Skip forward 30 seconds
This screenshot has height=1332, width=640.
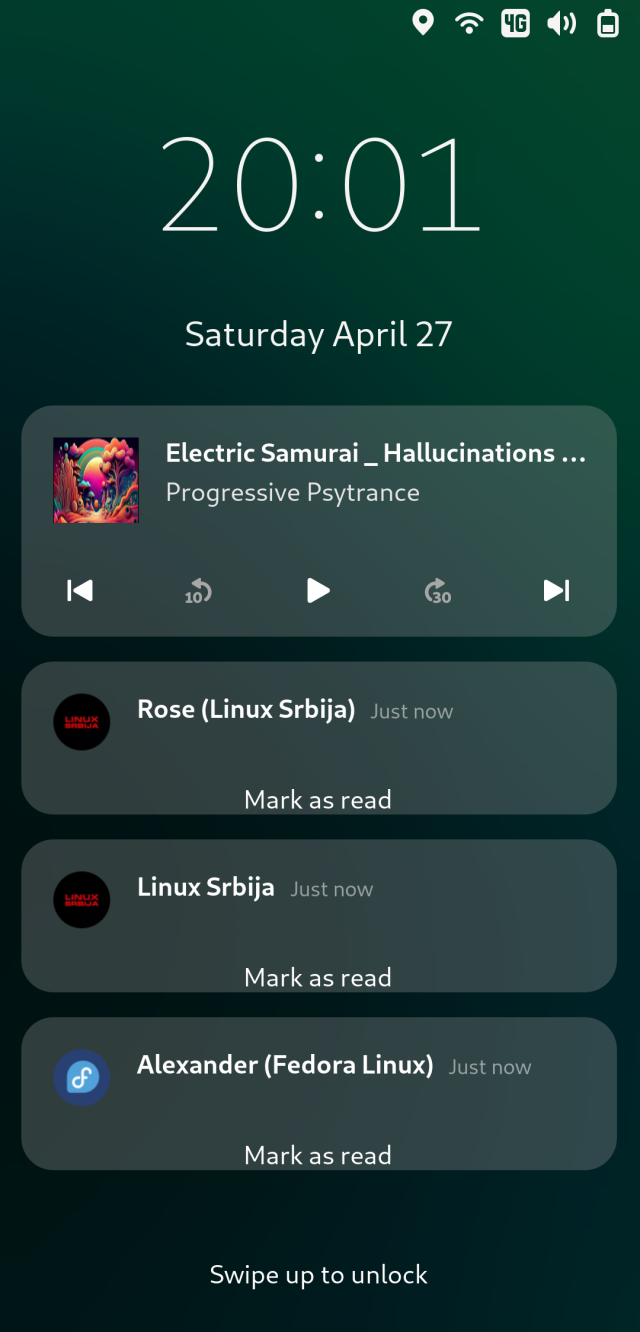438,591
